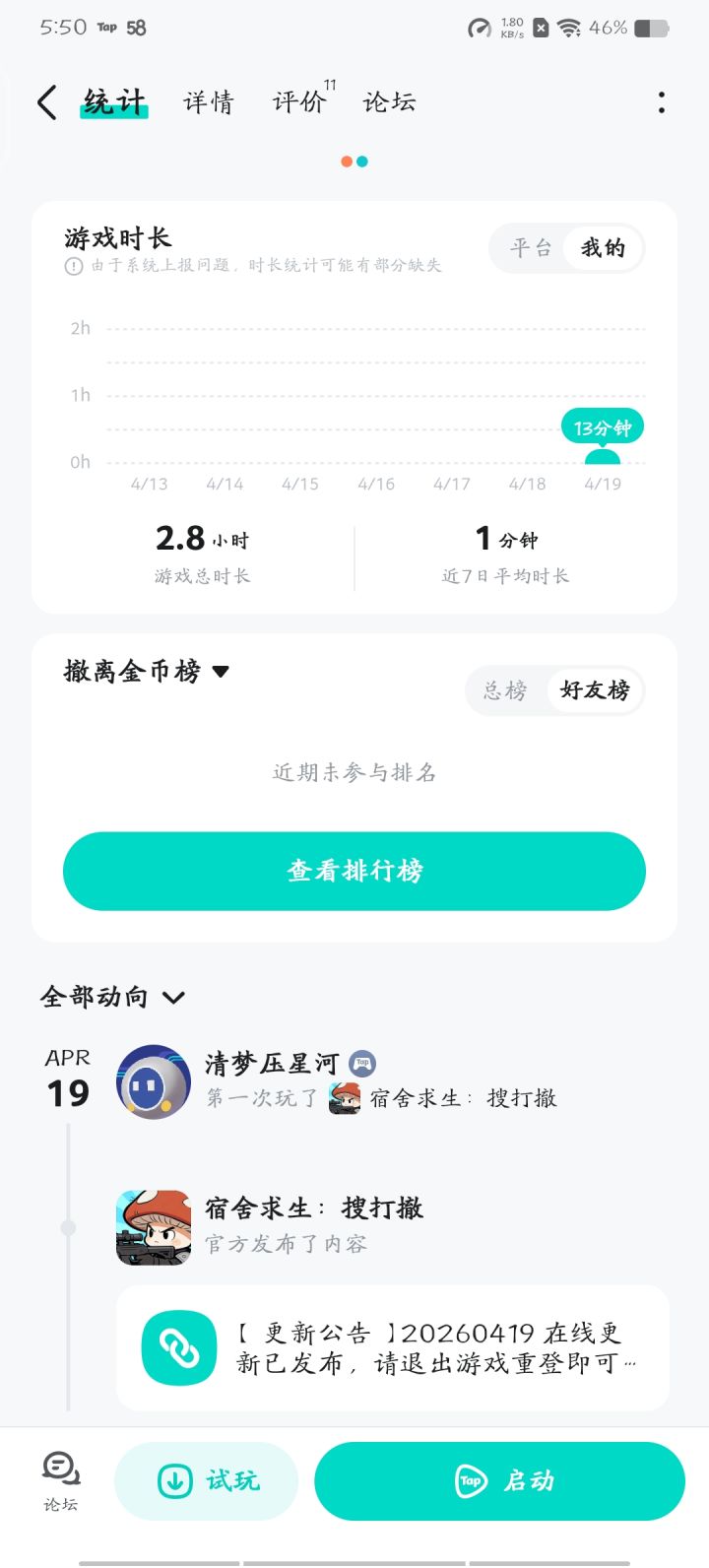Switch to the 详情 tab
The height and width of the screenshot is (1568, 709).
[x=208, y=102]
